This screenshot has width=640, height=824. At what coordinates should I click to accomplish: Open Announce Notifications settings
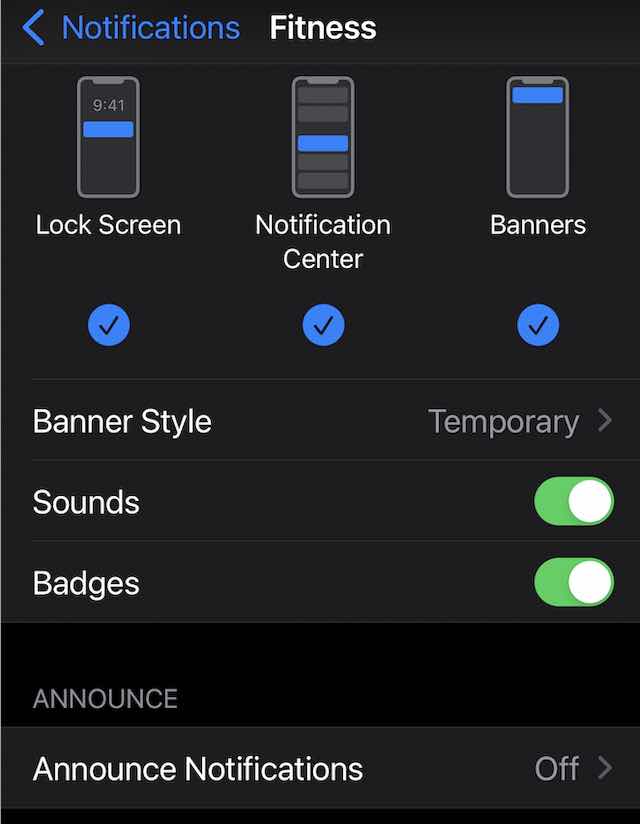pos(322,768)
